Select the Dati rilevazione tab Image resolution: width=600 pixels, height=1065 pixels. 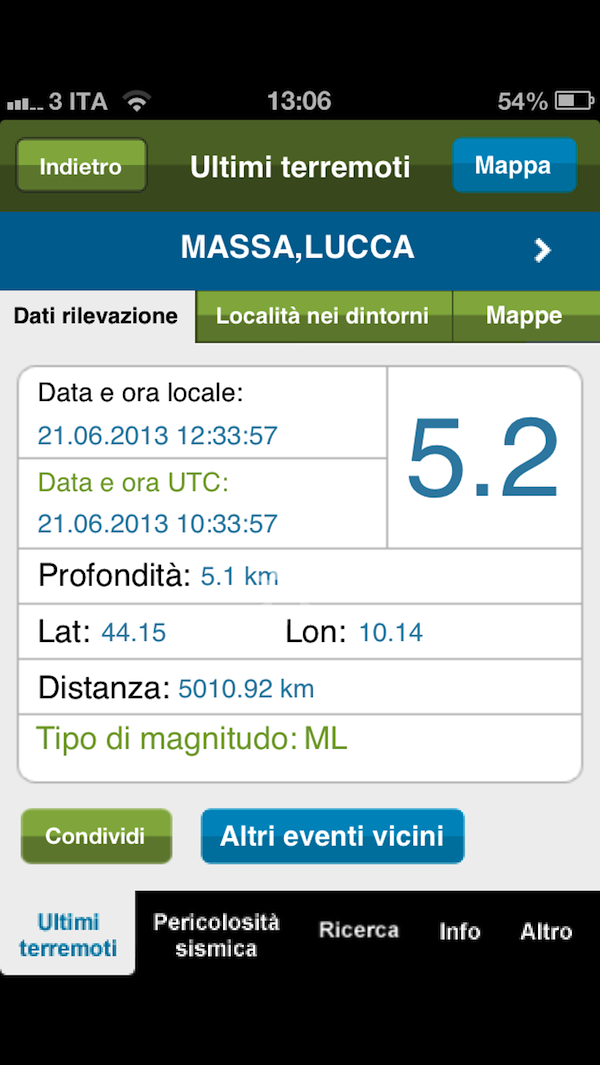(96, 316)
